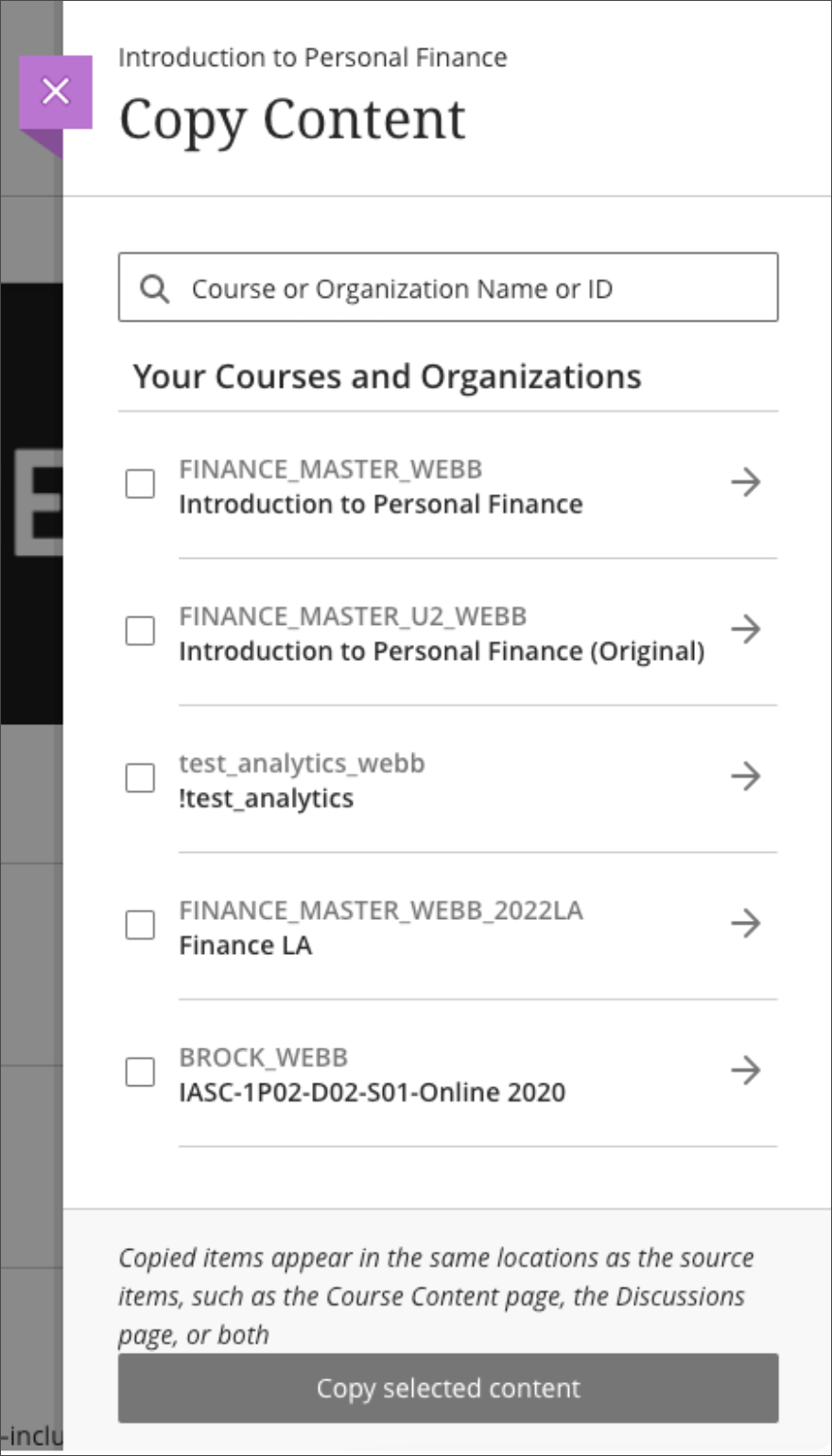
Task: Expand test_analytics_webb using the arrow
Action: [x=748, y=776]
